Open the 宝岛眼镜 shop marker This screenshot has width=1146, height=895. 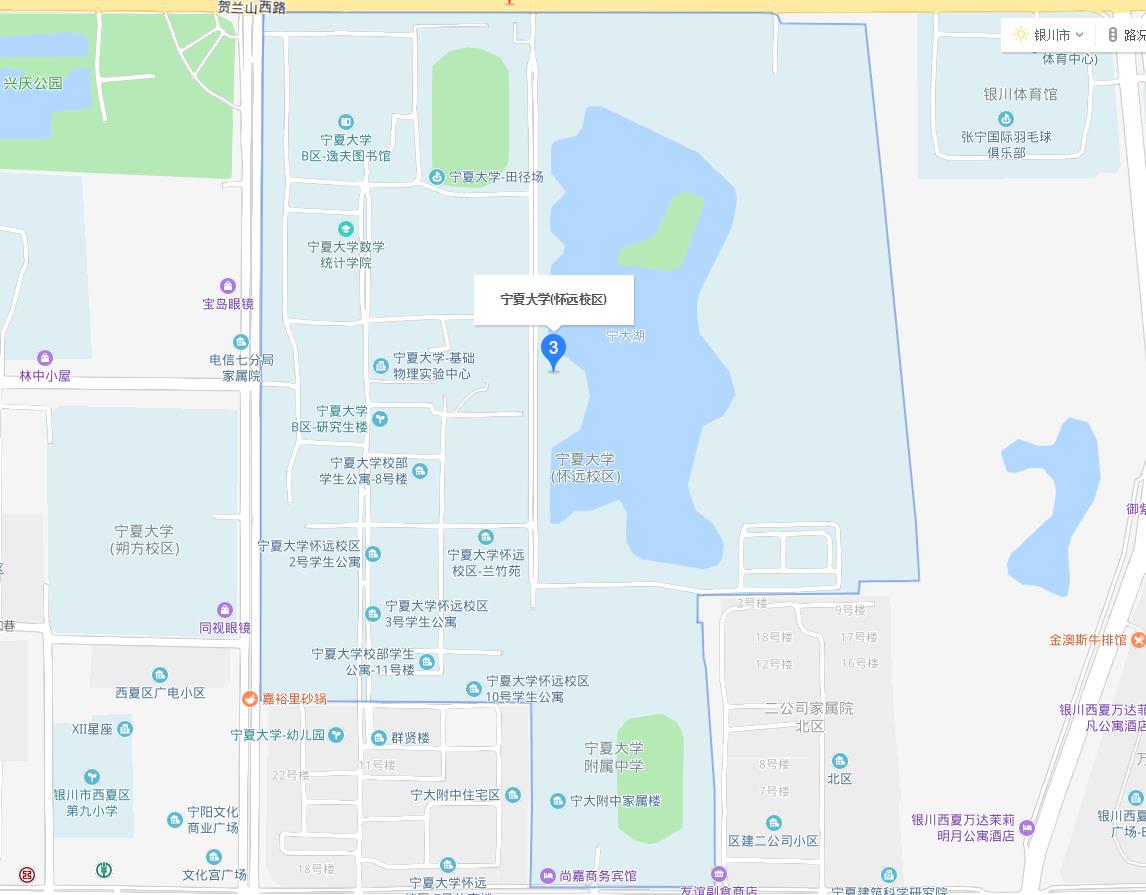click(x=228, y=286)
